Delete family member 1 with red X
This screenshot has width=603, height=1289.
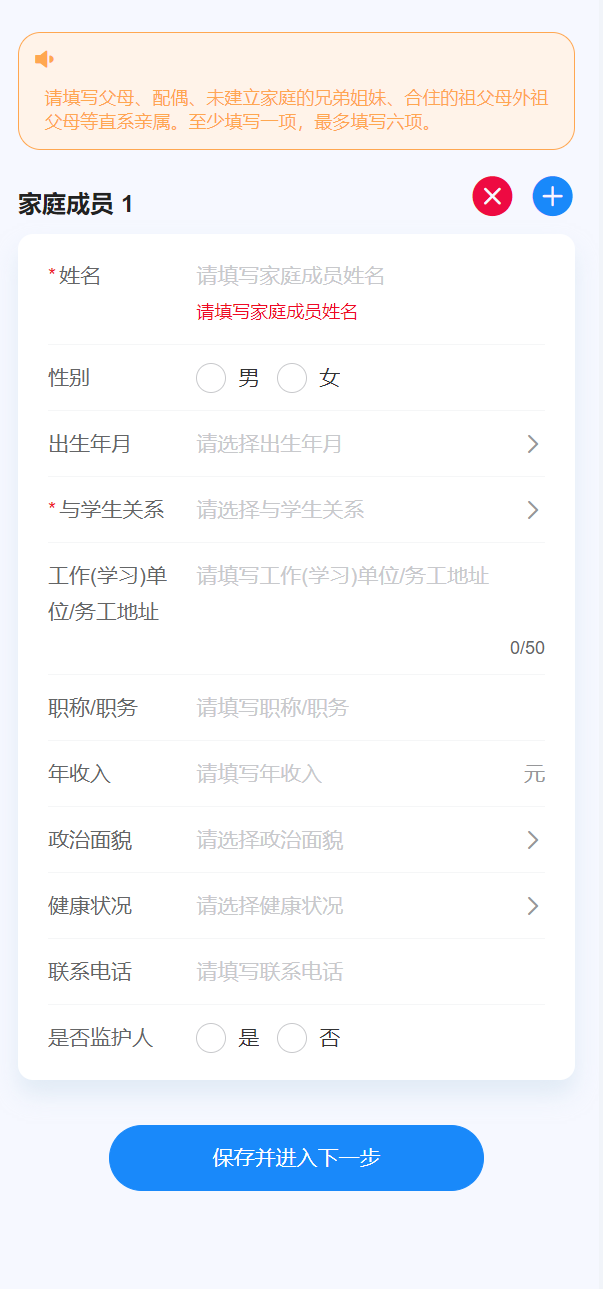tap(492, 196)
